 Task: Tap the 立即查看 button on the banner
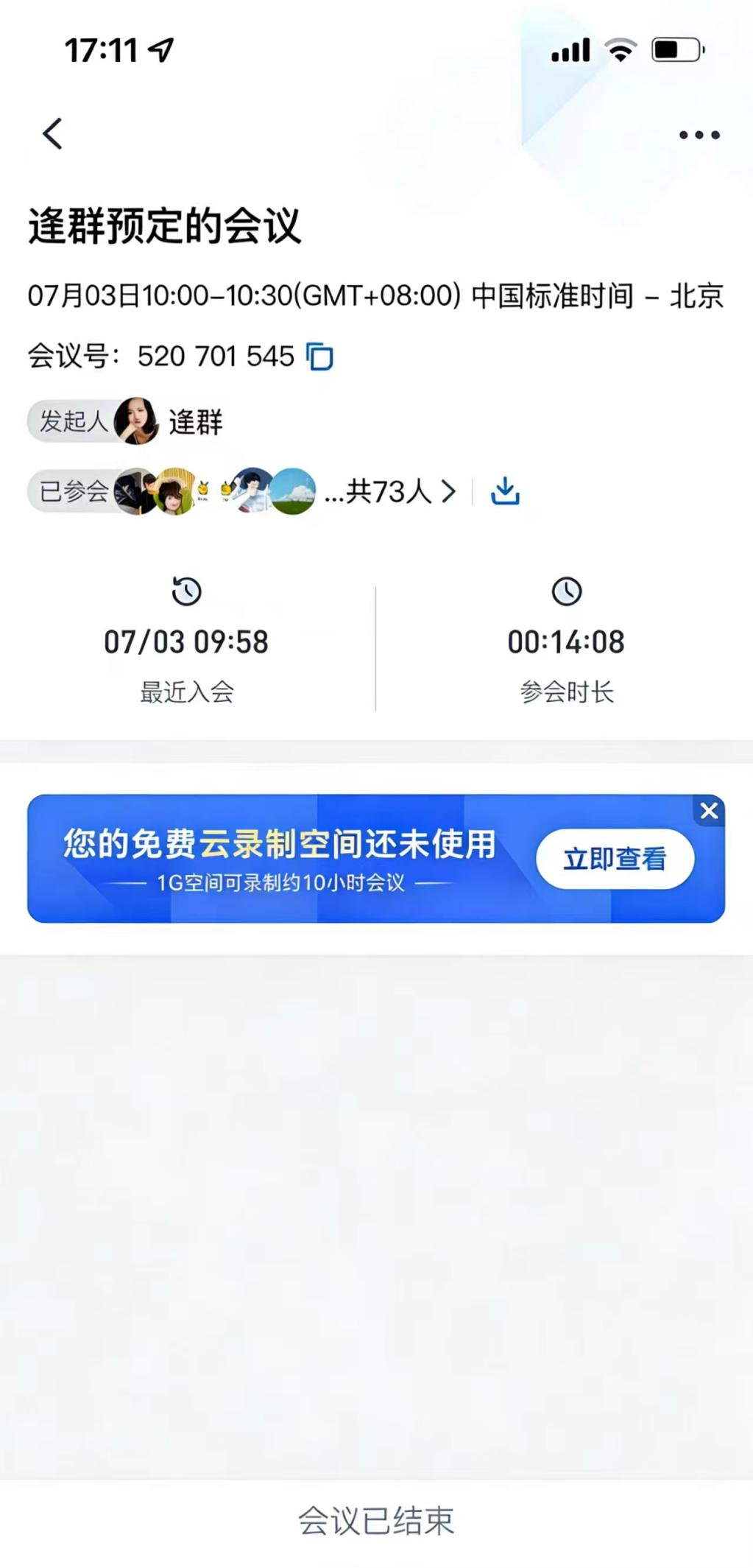615,859
